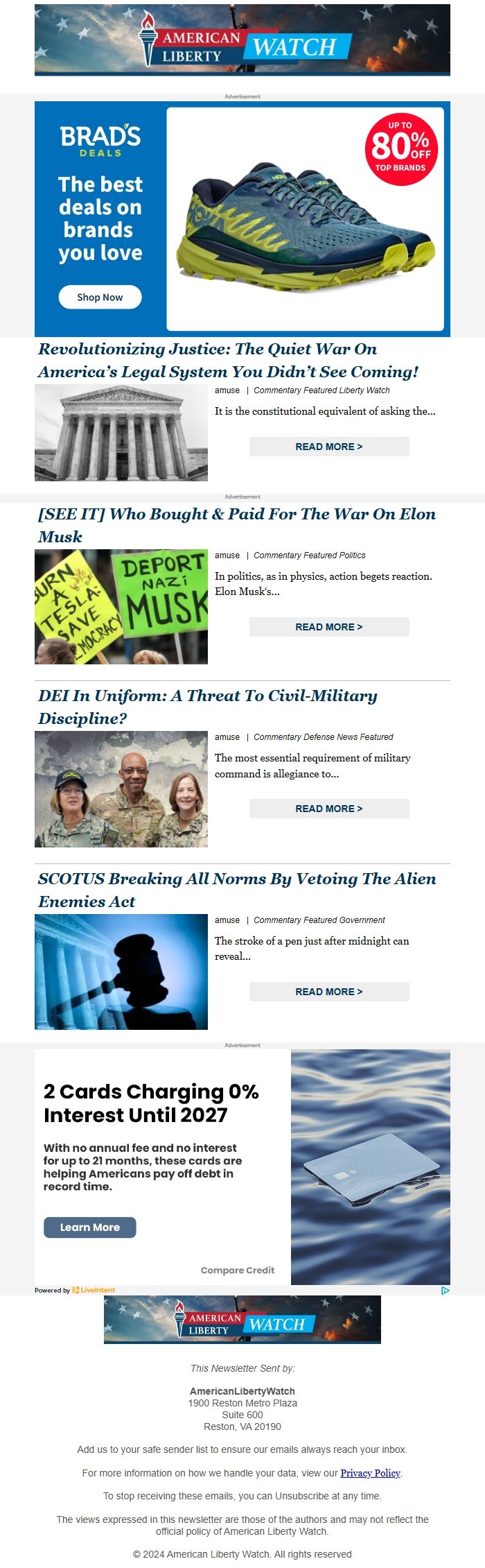Read more on the Elon Musk article
The width and height of the screenshot is (485, 1568).
tap(328, 627)
